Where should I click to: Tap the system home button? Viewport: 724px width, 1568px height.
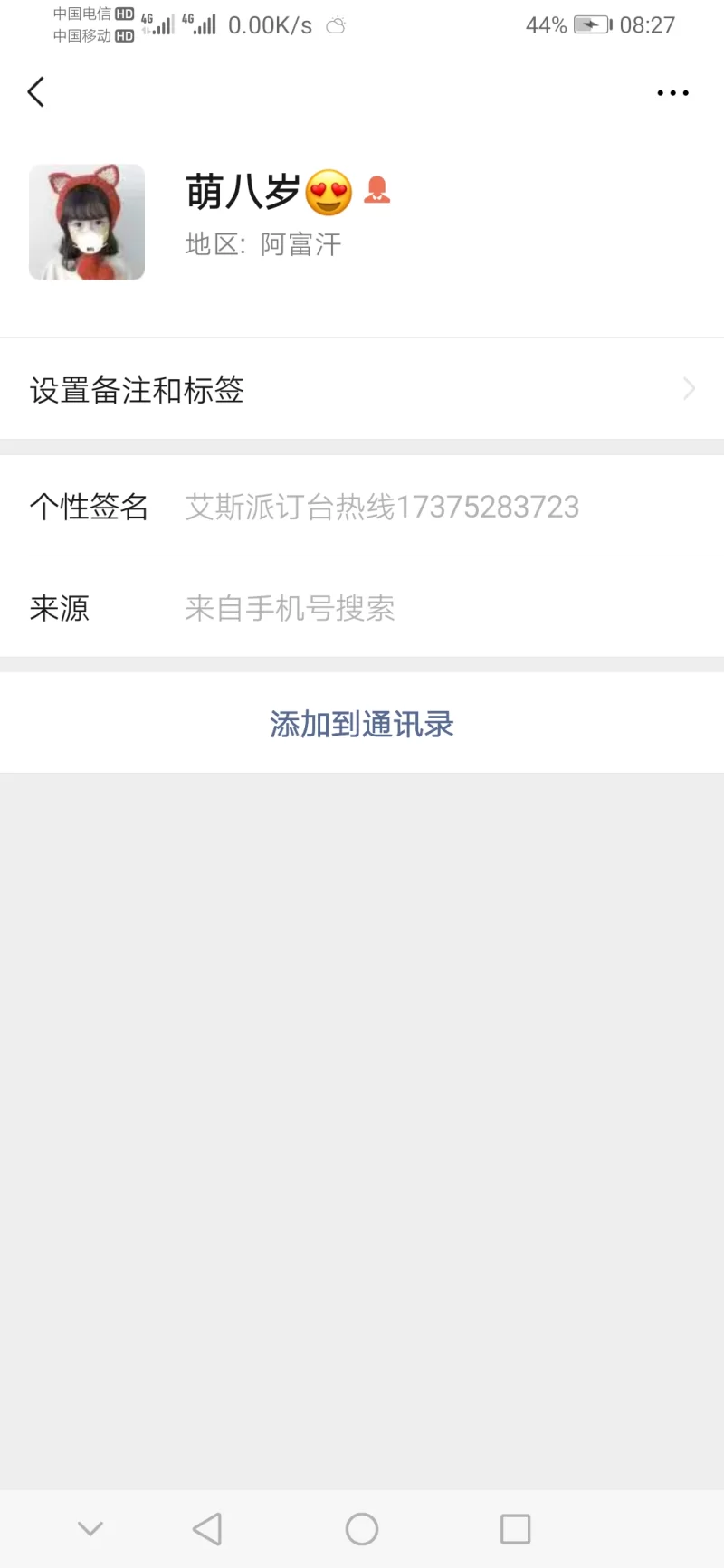pos(362,1529)
